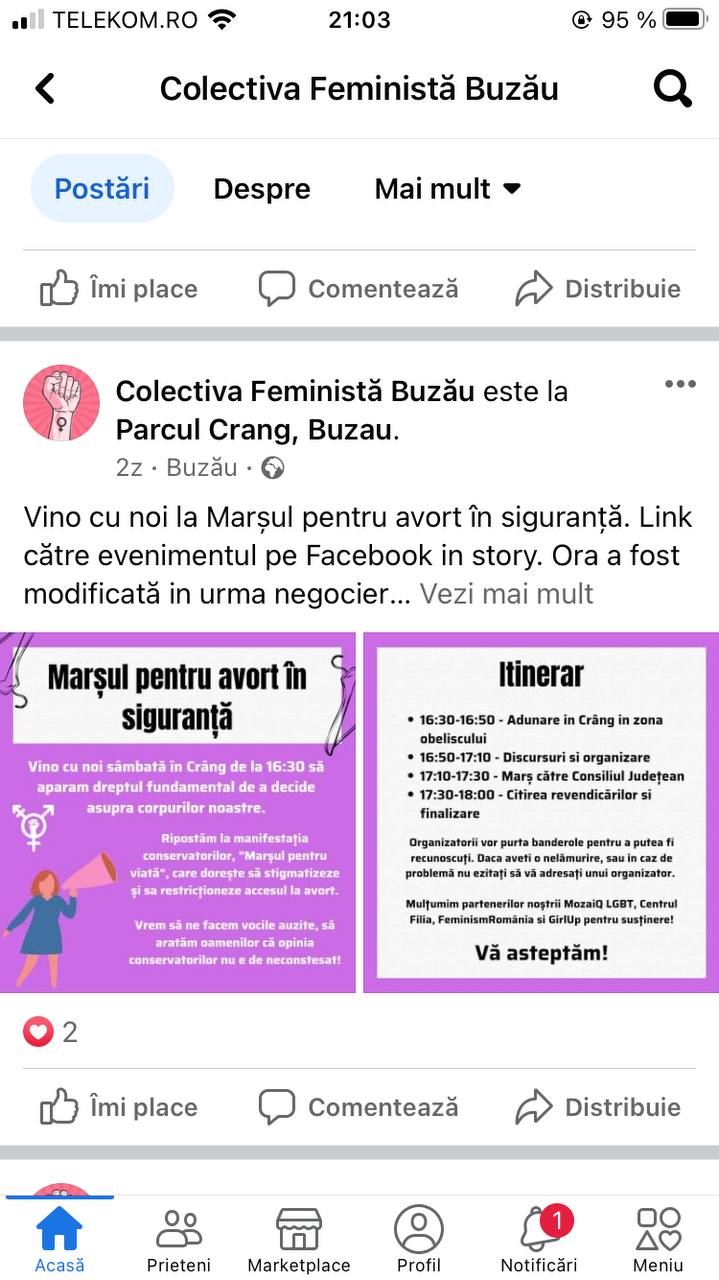Open the Meniu tab
The image size is (719, 1280).
659,1240
